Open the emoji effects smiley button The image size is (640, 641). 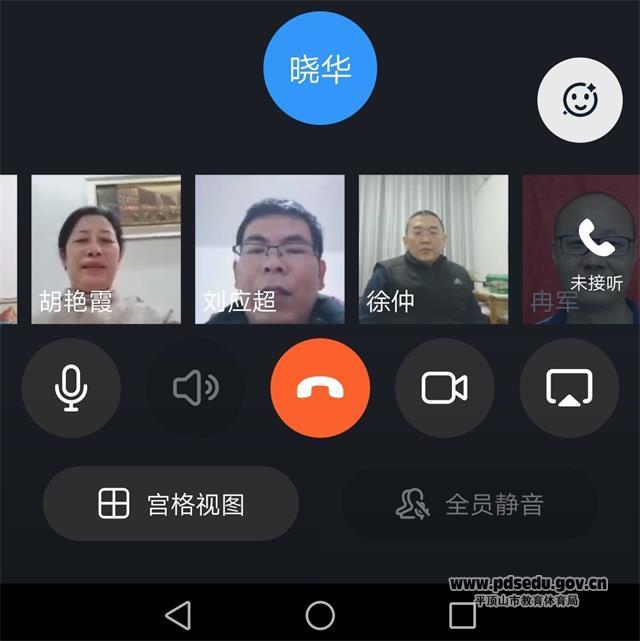580,98
